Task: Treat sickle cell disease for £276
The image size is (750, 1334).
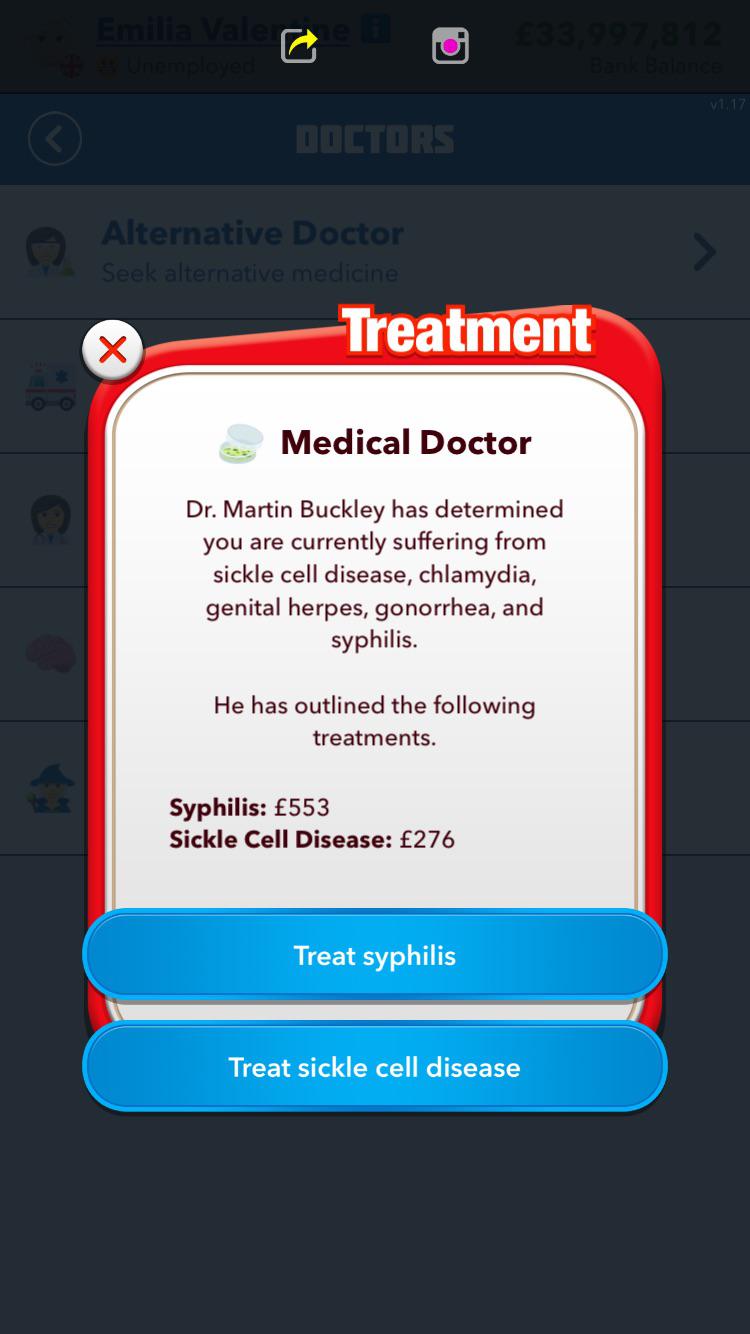Action: [375, 1067]
